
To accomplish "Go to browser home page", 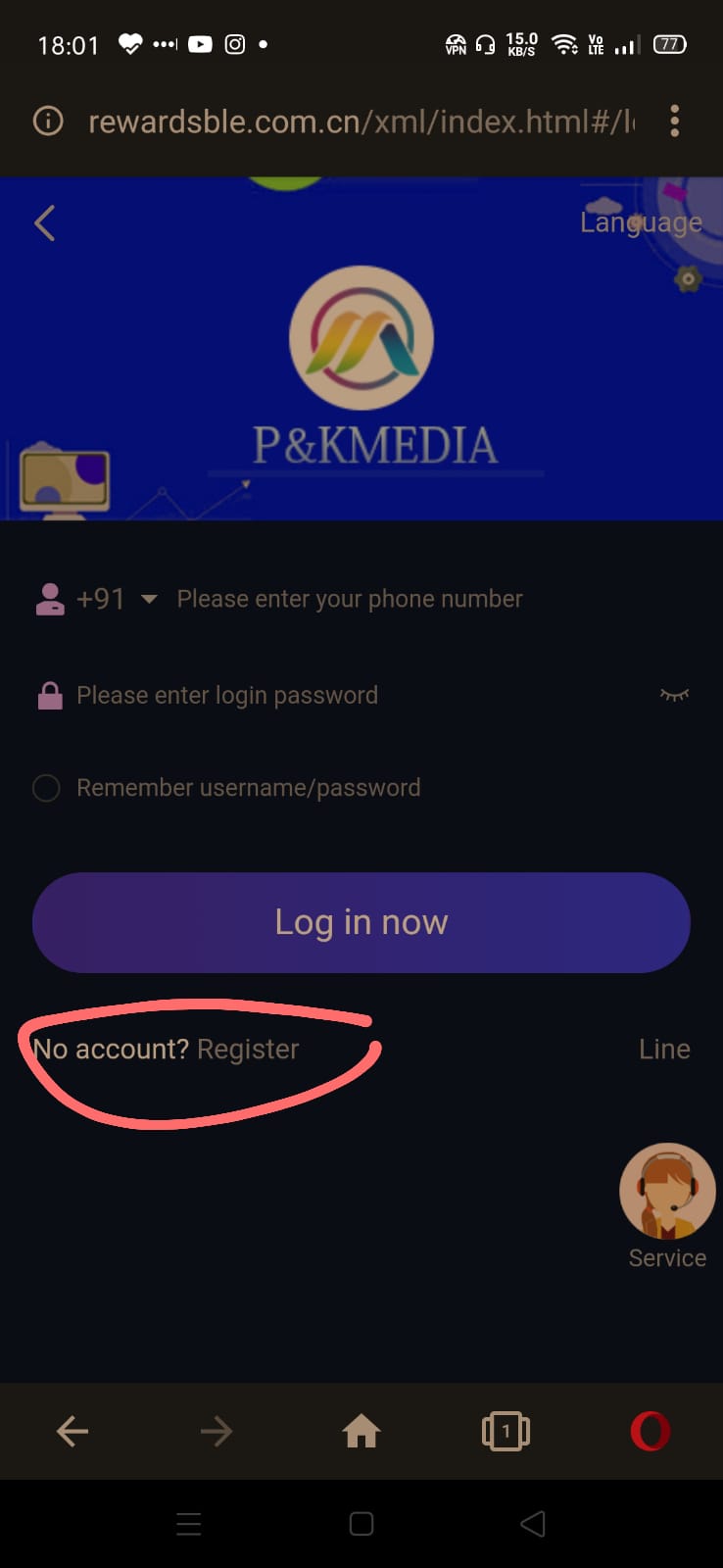I will pyautogui.click(x=361, y=1432).
